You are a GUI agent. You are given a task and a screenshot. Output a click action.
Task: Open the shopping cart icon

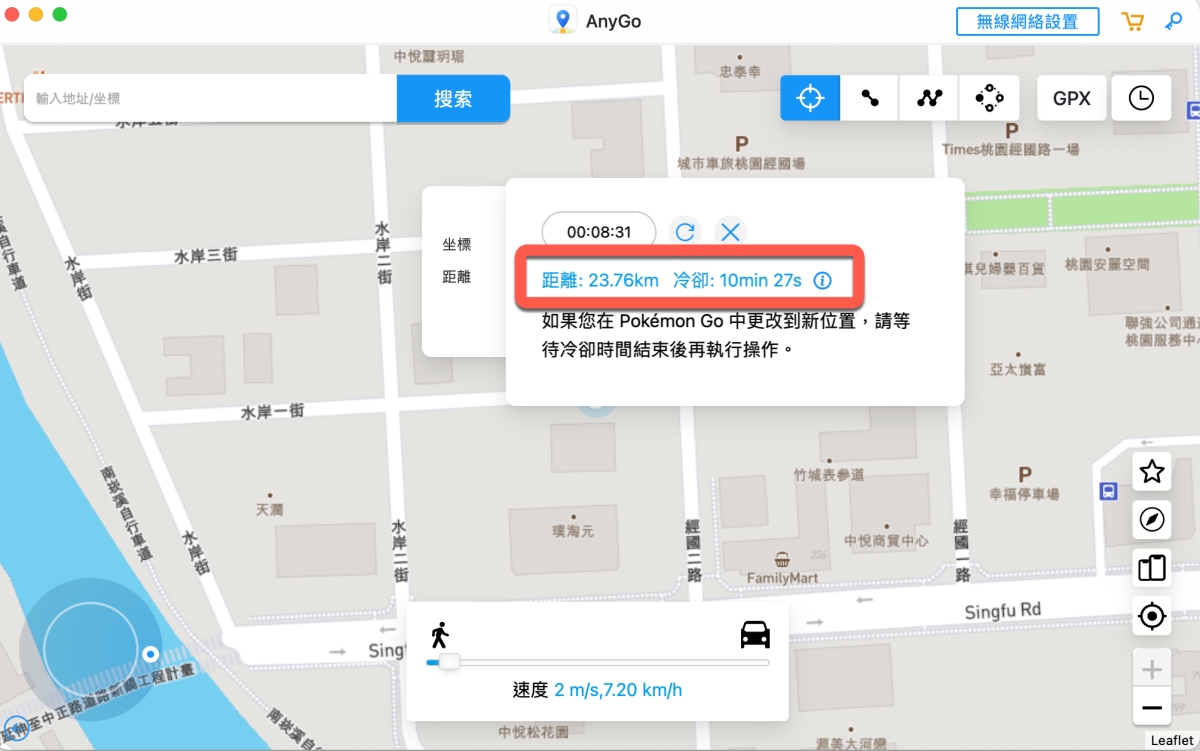point(1133,21)
